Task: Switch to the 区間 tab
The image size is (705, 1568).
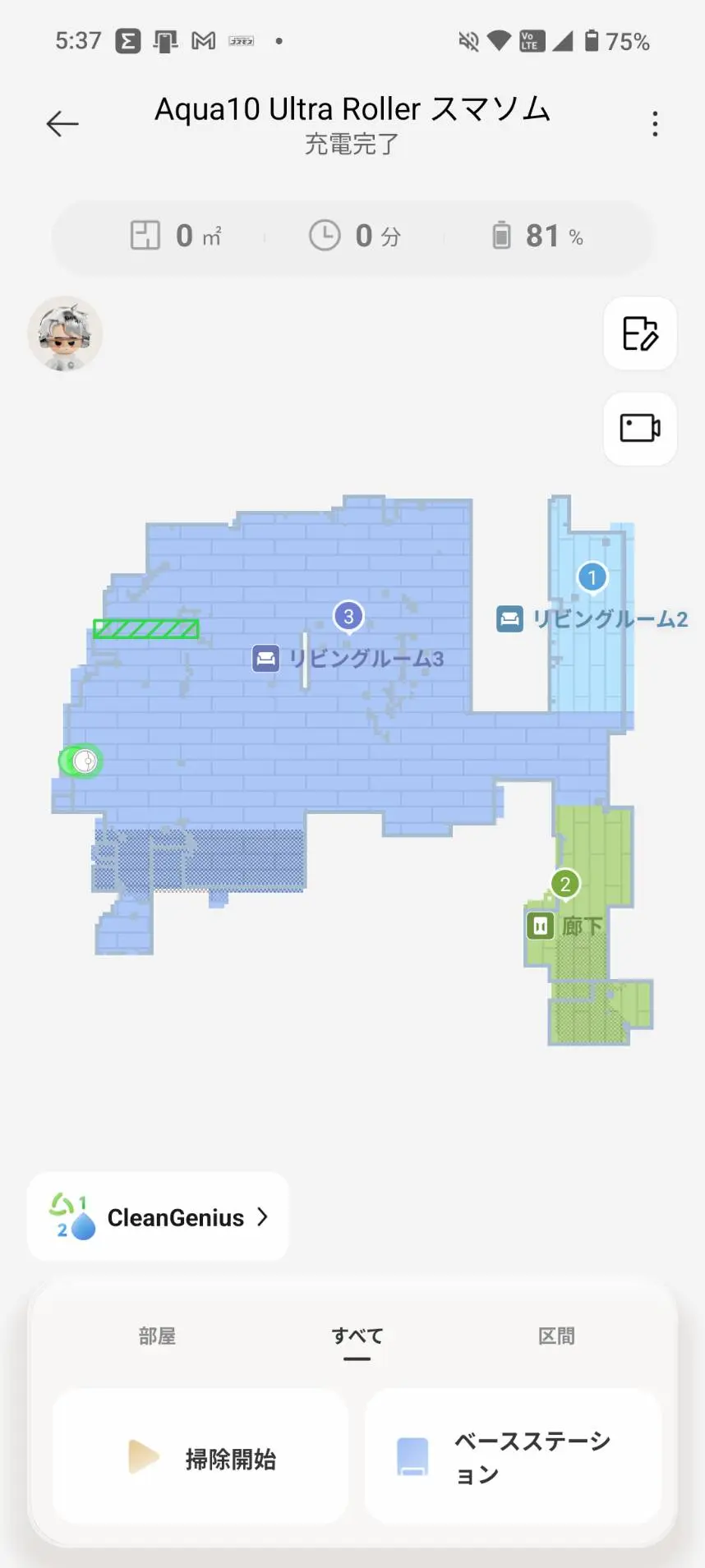Action: click(x=556, y=1336)
